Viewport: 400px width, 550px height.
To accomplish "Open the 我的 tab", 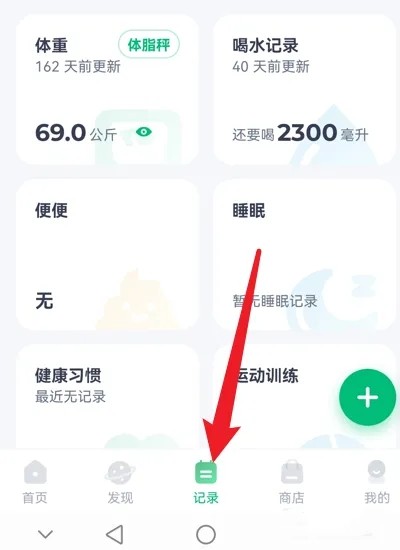I will click(376, 483).
